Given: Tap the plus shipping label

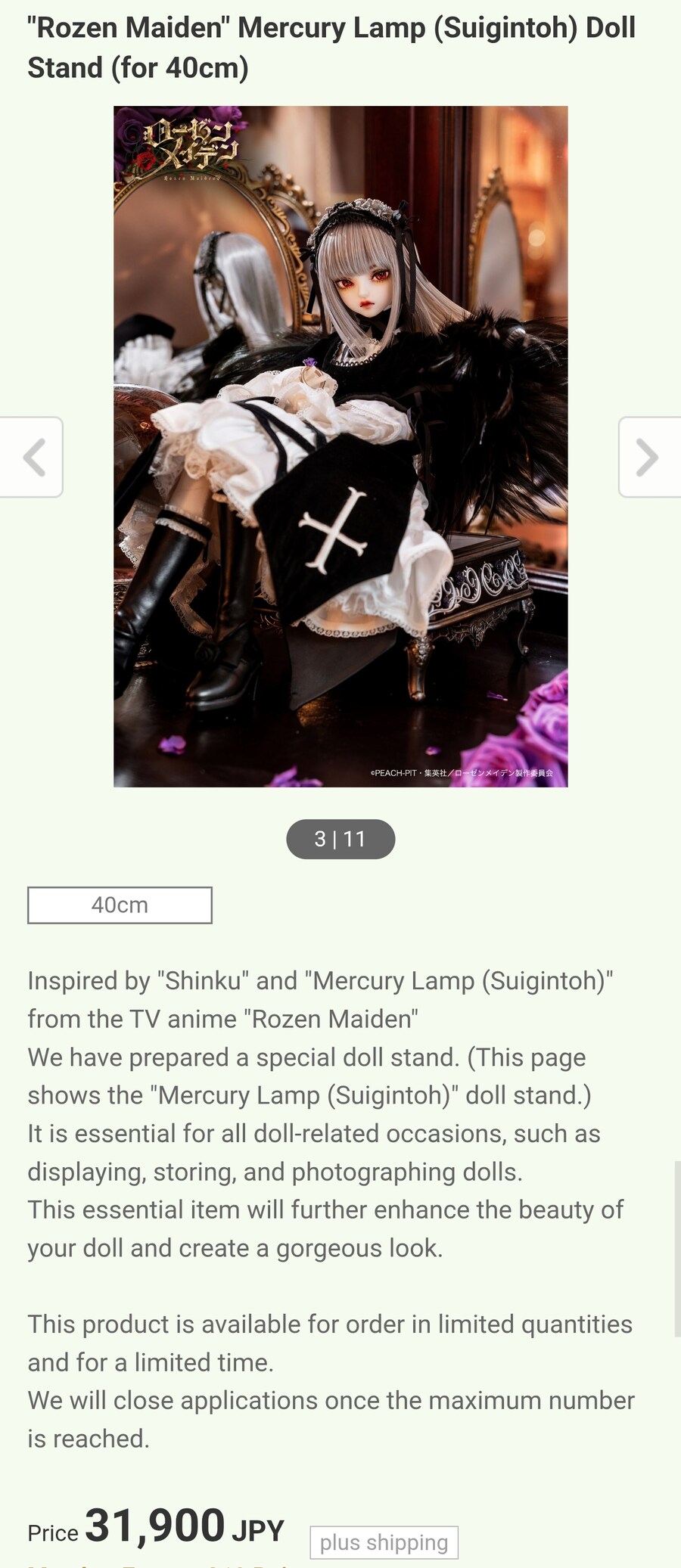Looking at the screenshot, I should [384, 1542].
